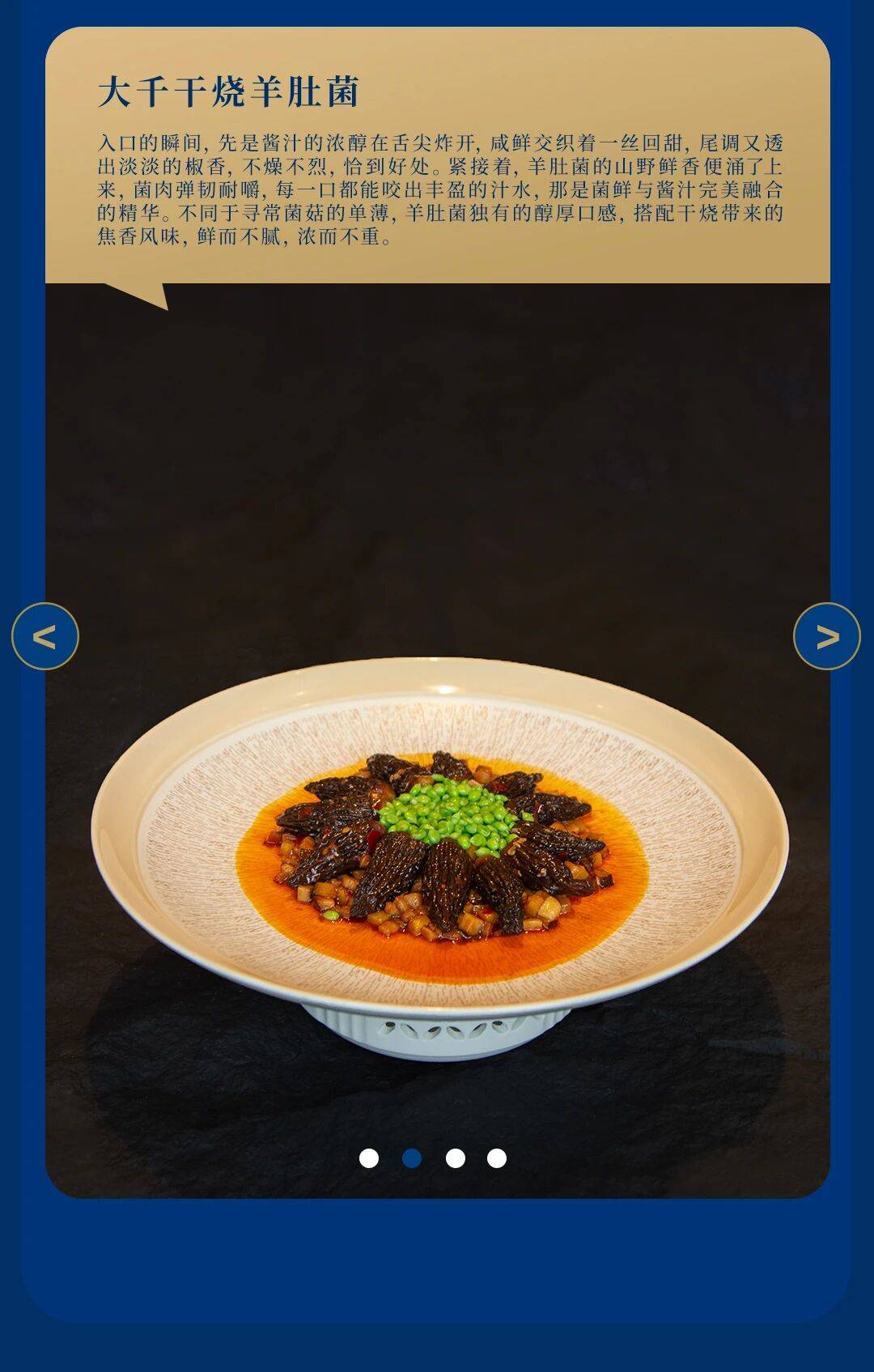Select the third carousel dot

[456, 1158]
